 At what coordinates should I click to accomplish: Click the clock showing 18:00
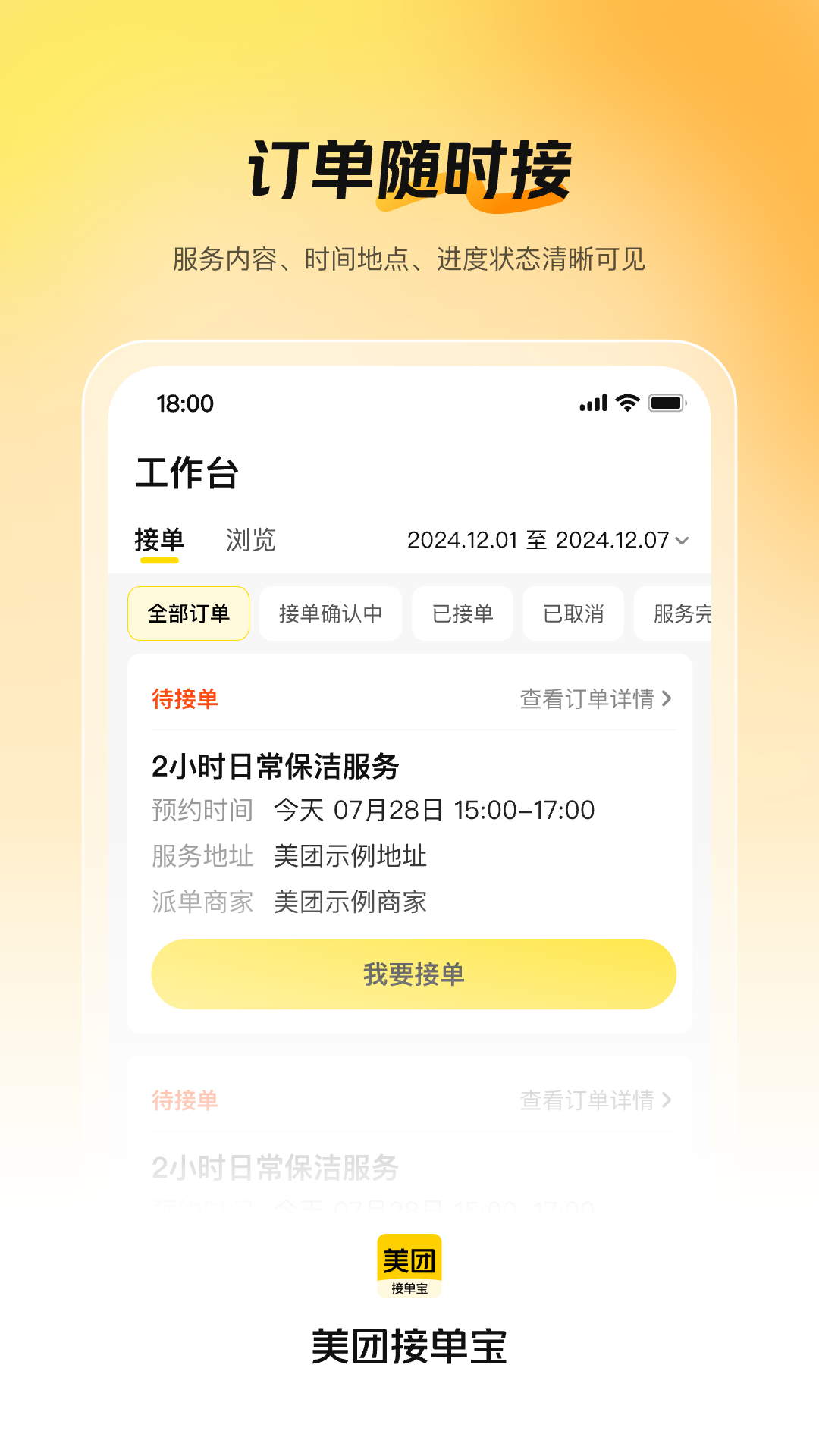click(x=184, y=403)
